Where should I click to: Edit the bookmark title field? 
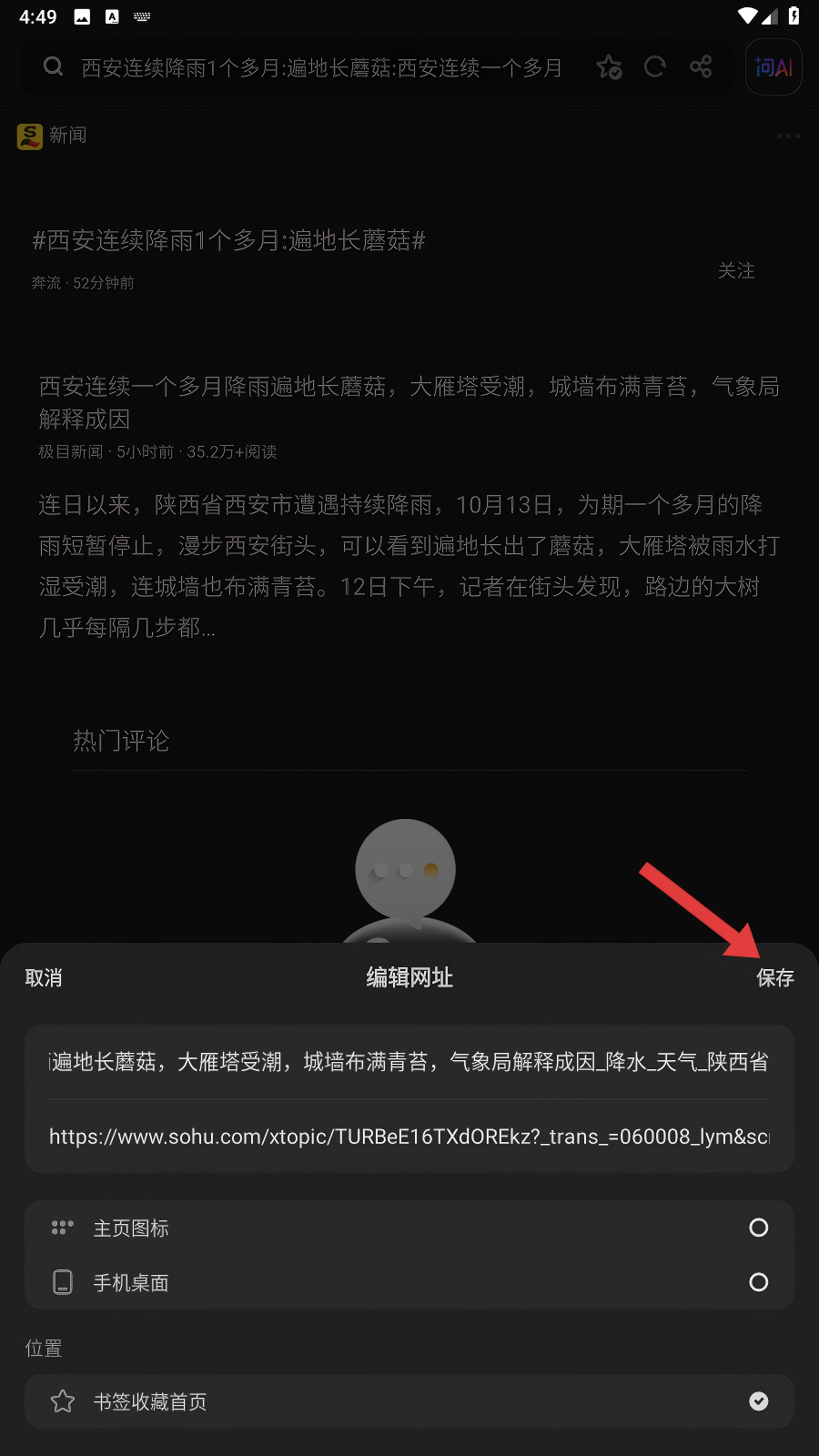coord(409,1062)
